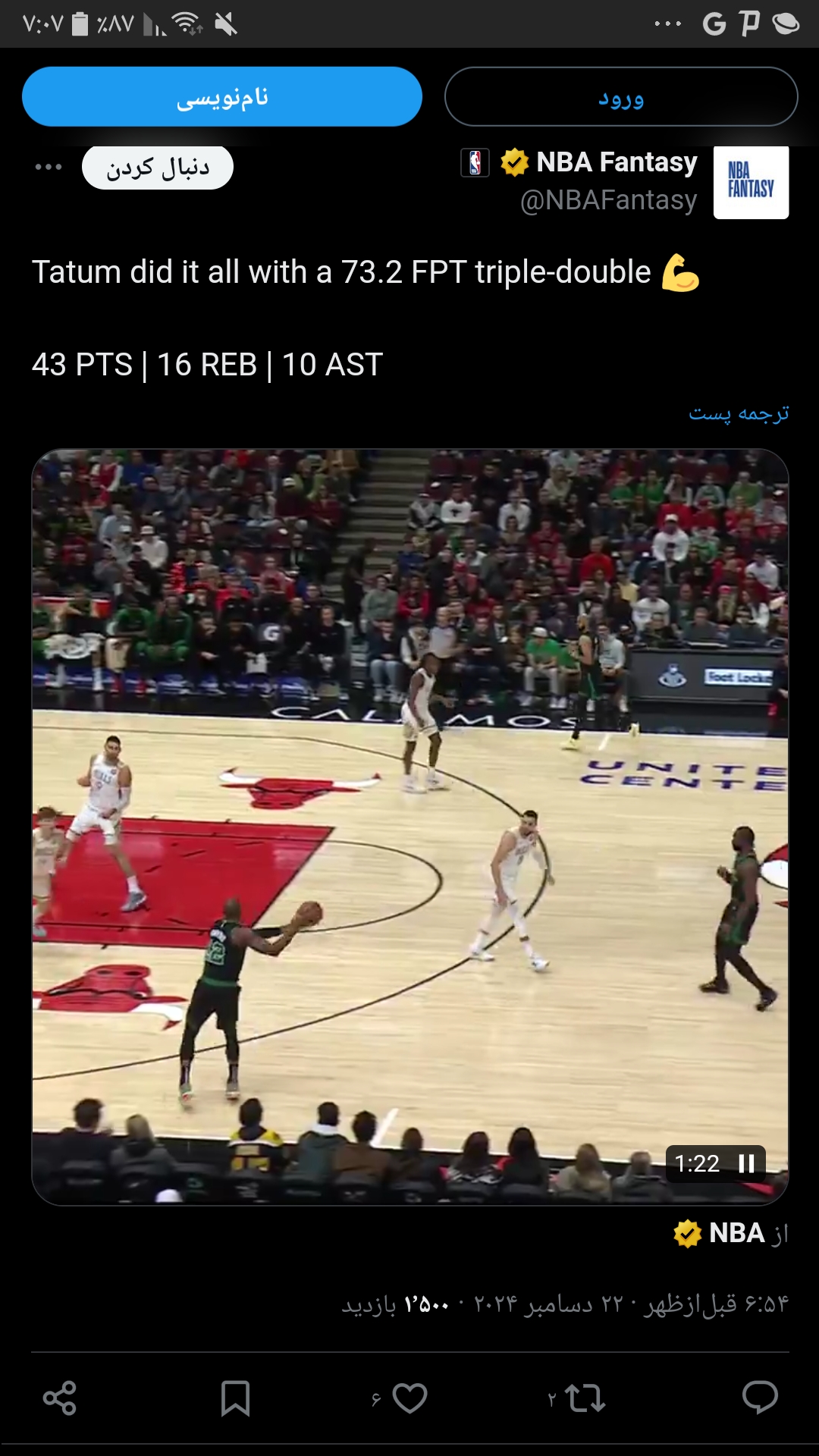Follow NBA Fantasy with دنبال کردن
Image resolution: width=819 pixels, height=1456 pixels.
[158, 168]
